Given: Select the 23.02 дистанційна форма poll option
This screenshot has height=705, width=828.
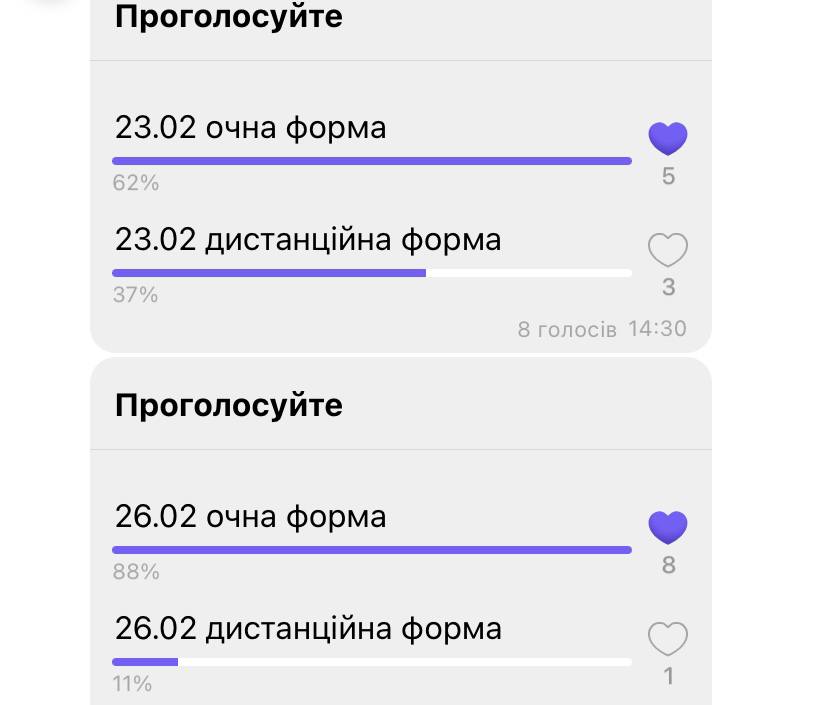Looking at the screenshot, I should click(308, 241).
